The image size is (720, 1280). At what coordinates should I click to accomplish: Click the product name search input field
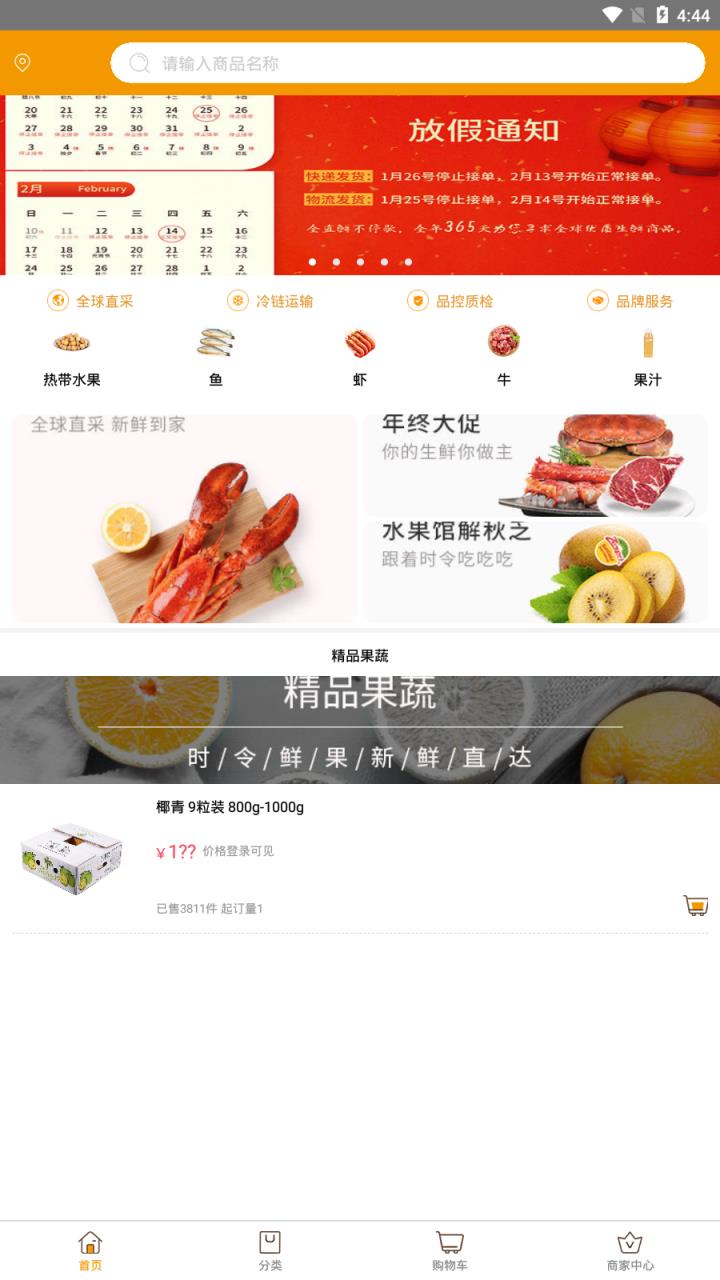400,62
